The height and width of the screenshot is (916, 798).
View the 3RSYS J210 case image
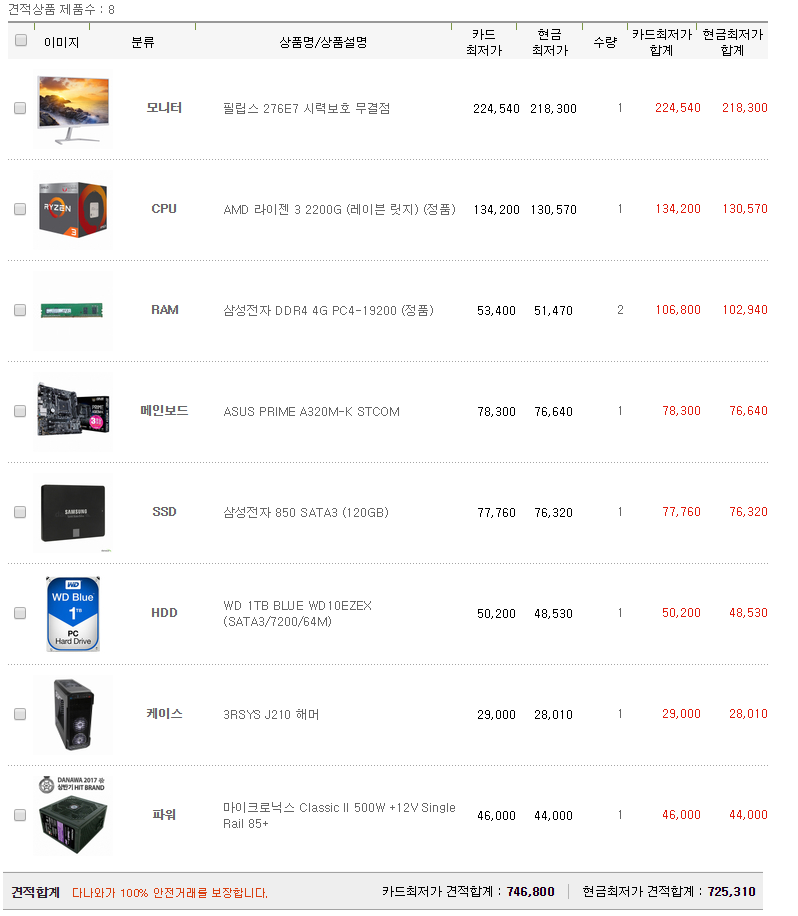coord(74,714)
